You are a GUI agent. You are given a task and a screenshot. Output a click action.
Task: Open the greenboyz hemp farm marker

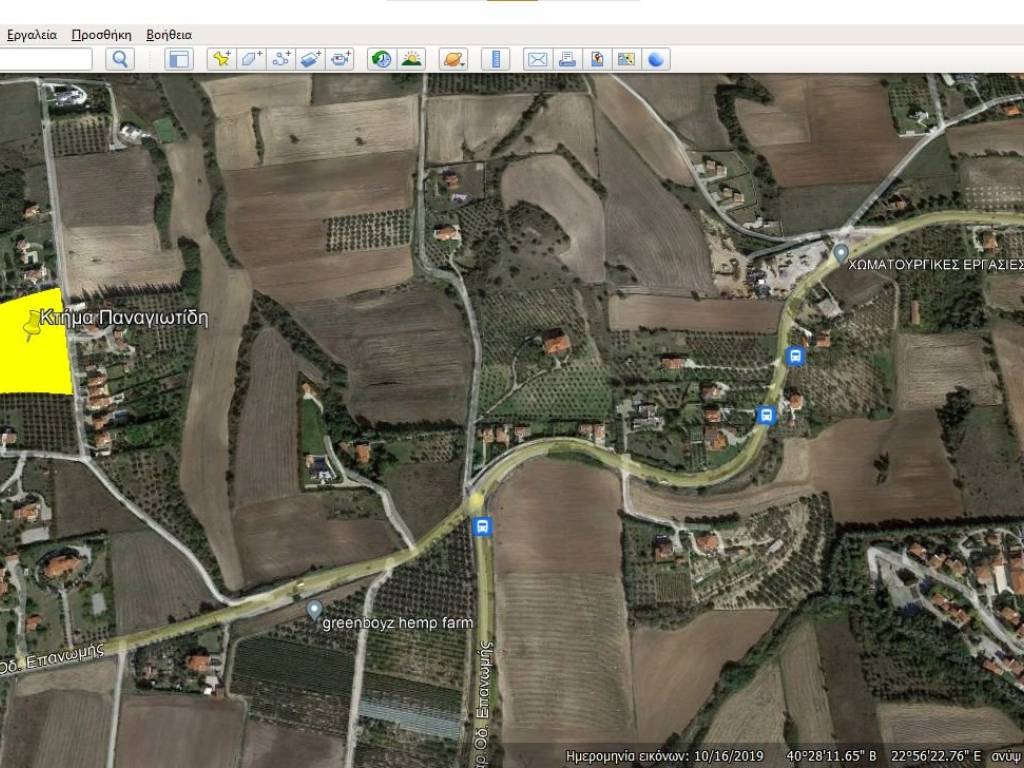[x=314, y=608]
